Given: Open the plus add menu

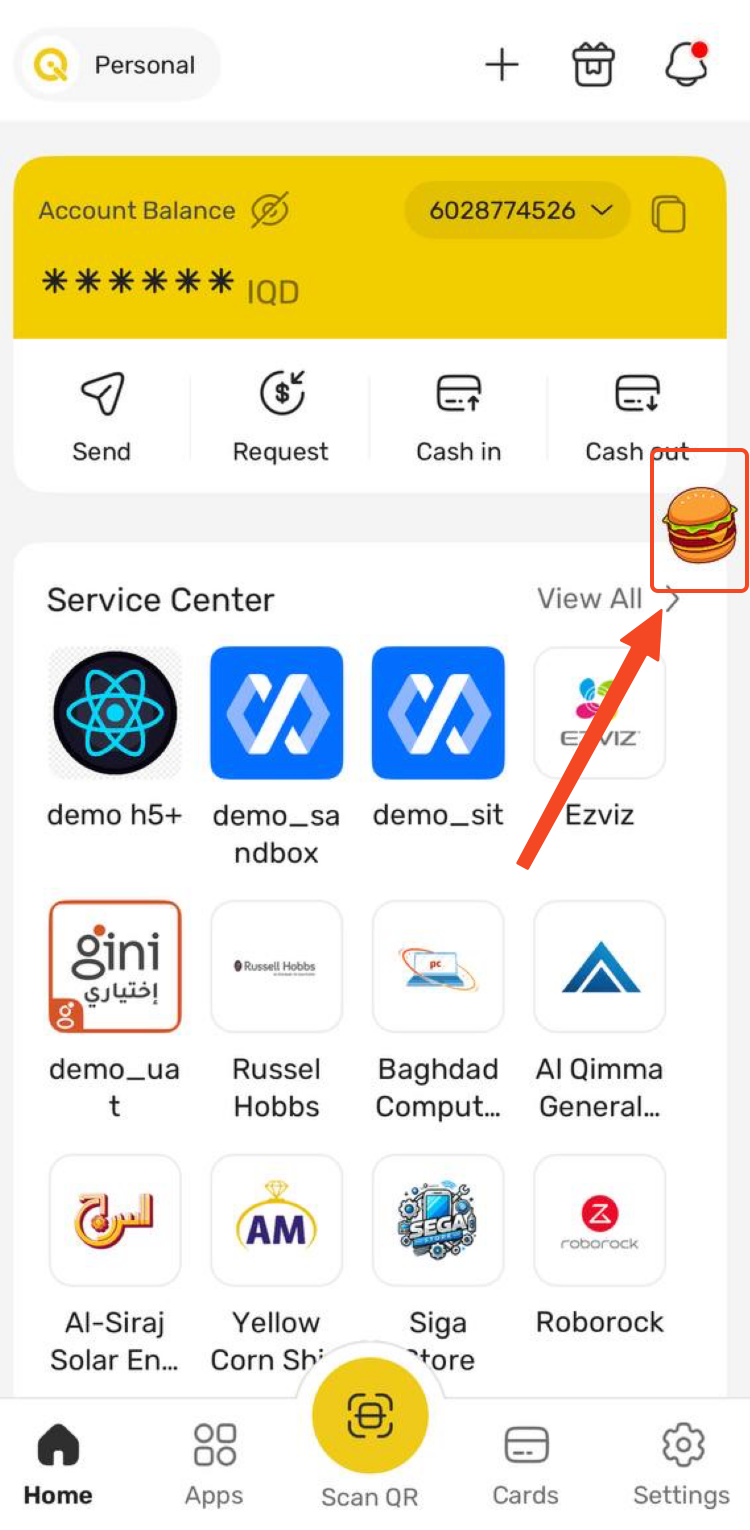Looking at the screenshot, I should [x=501, y=66].
